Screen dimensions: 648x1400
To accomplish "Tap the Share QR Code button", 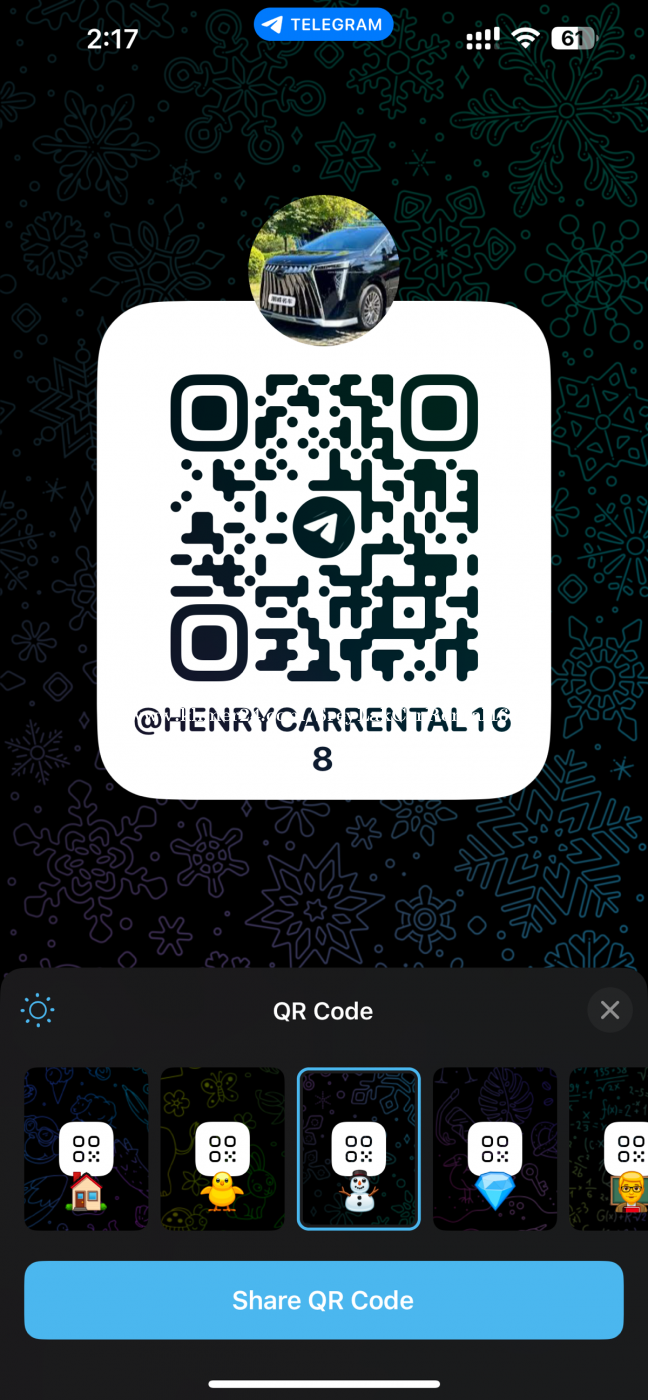I will tap(323, 1300).
